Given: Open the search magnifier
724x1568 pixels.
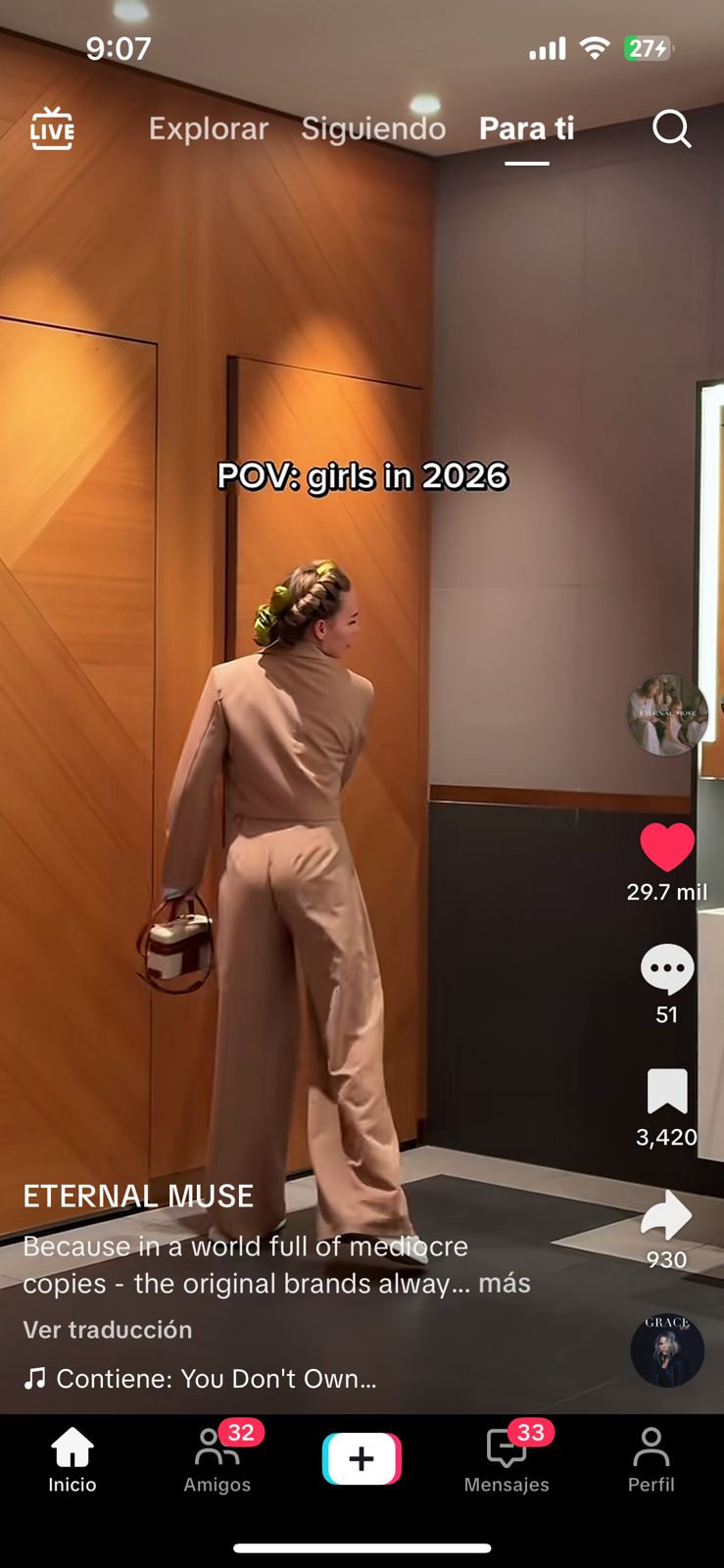Looking at the screenshot, I should tap(671, 128).
